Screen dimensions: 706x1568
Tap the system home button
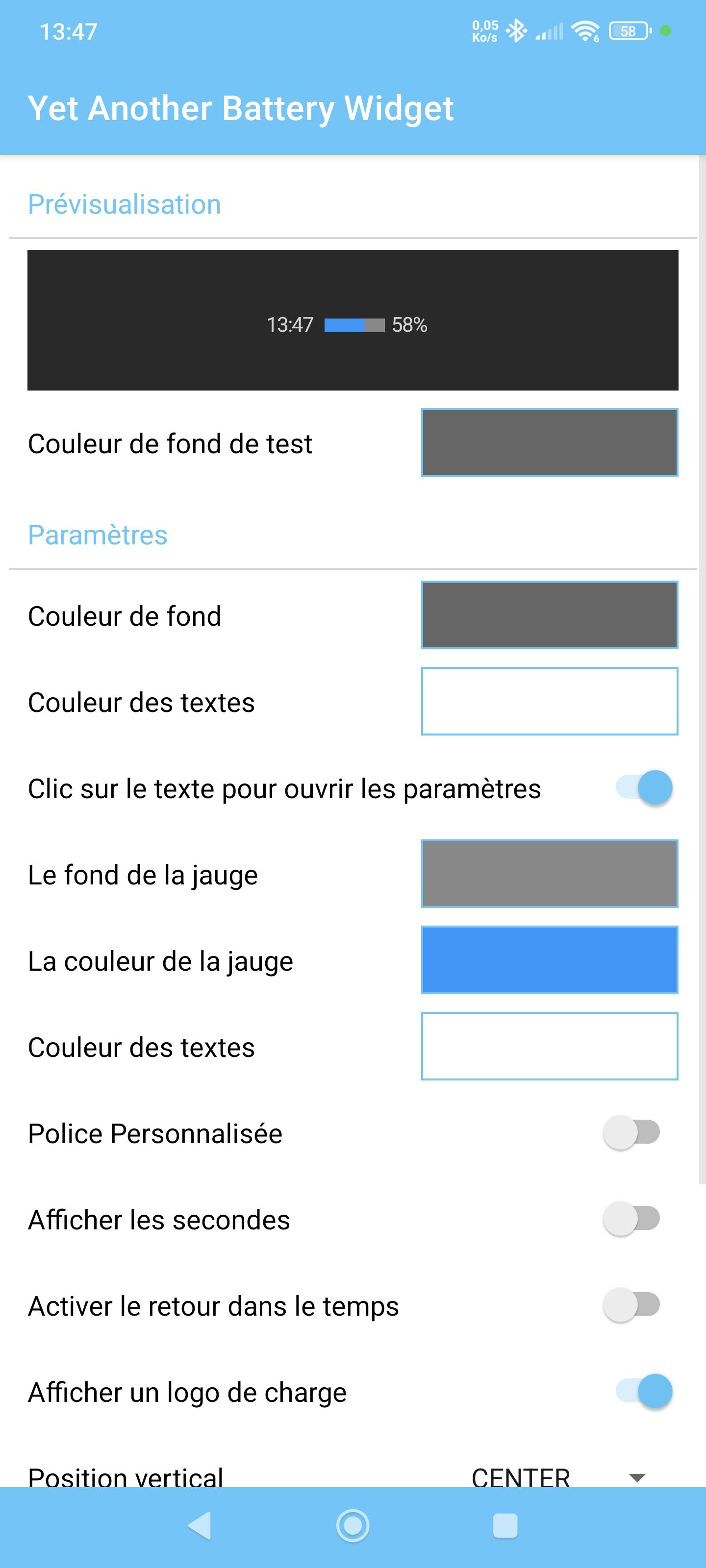[x=353, y=1526]
